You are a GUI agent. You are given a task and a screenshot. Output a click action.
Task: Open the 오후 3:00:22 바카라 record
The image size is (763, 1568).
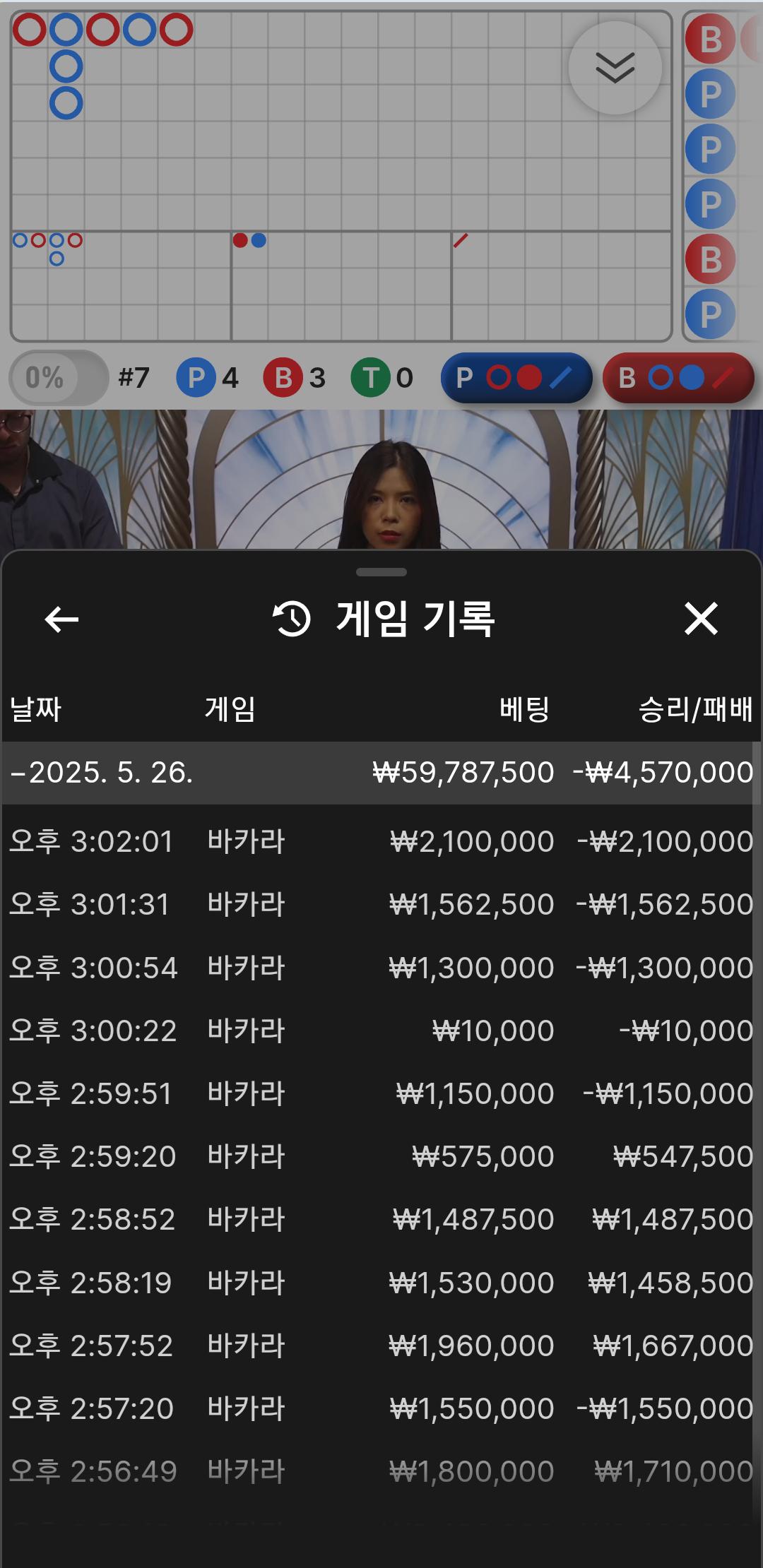(x=381, y=1031)
